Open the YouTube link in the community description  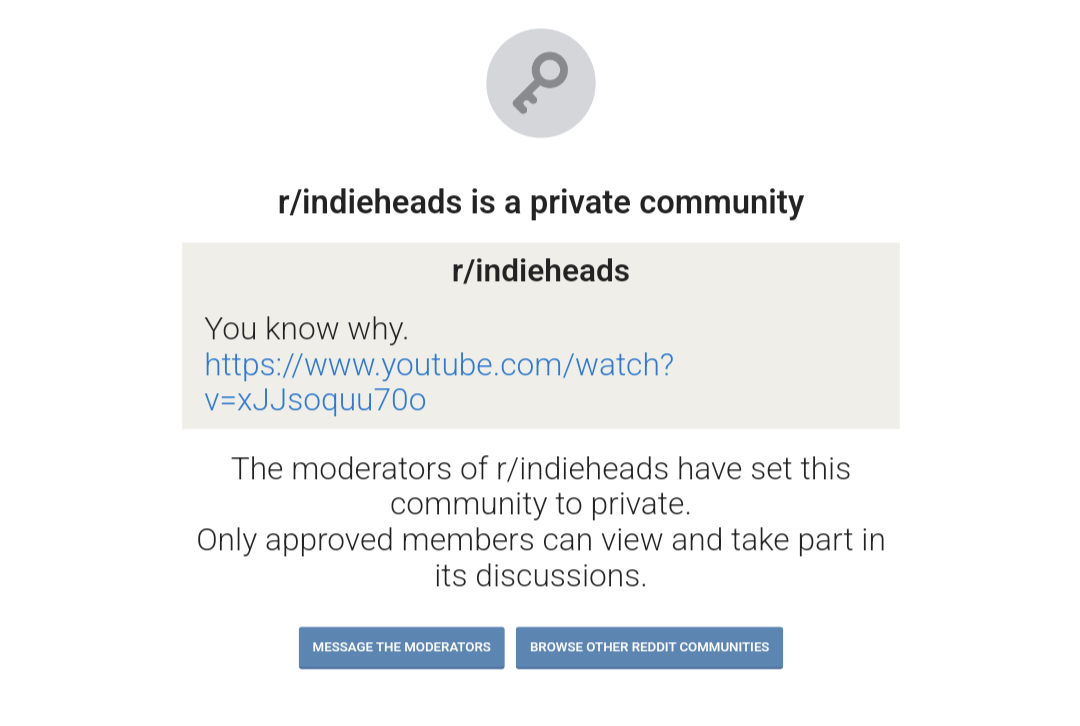[x=438, y=366]
